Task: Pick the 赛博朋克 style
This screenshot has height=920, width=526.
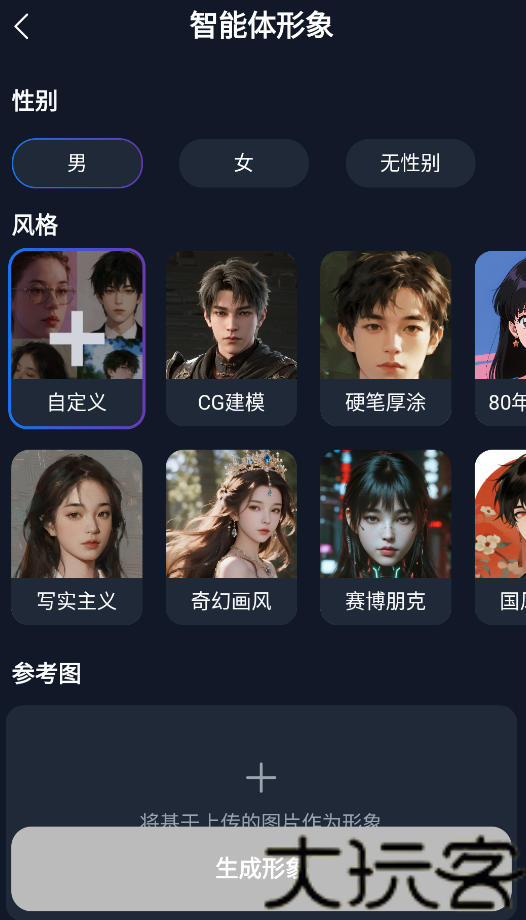Action: (x=386, y=537)
